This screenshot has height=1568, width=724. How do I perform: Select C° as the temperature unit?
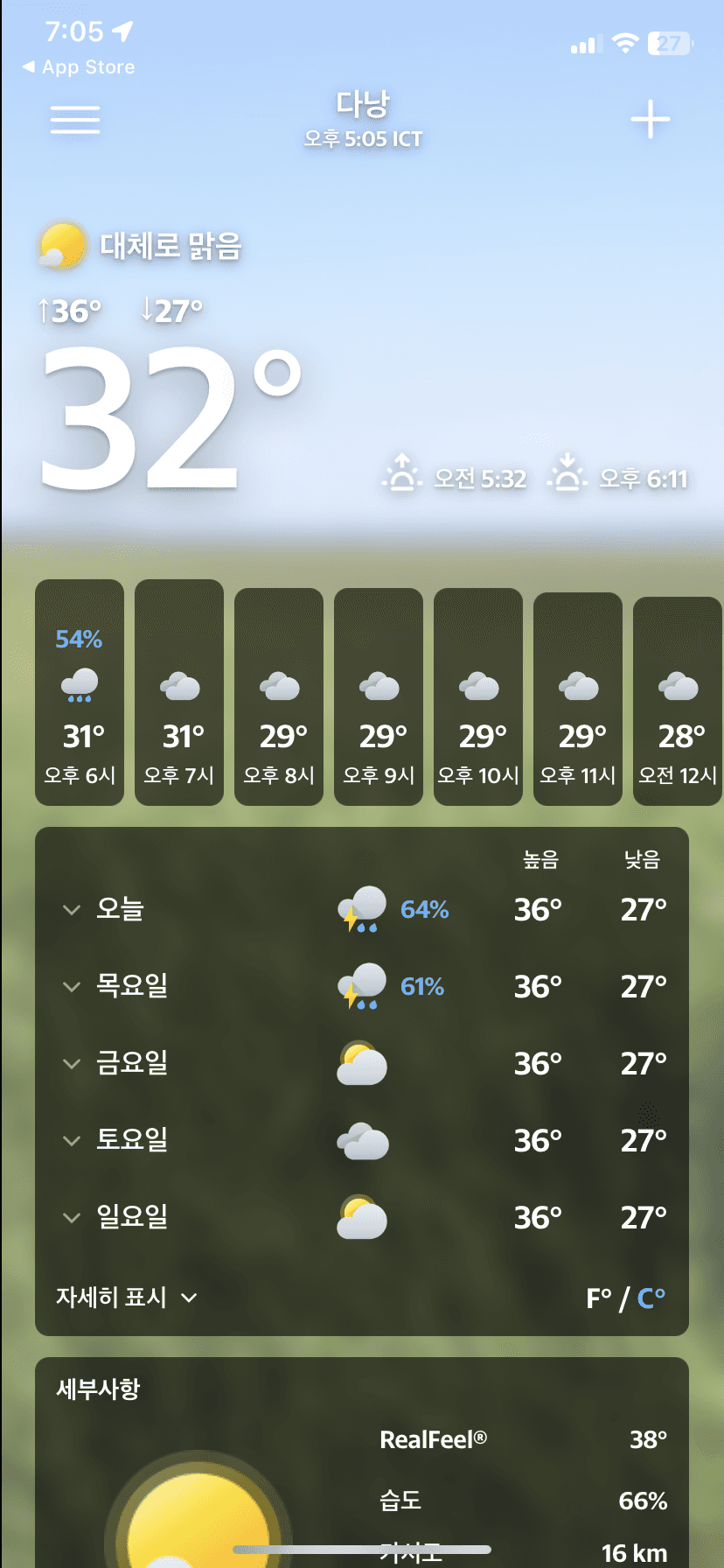coord(651,1298)
